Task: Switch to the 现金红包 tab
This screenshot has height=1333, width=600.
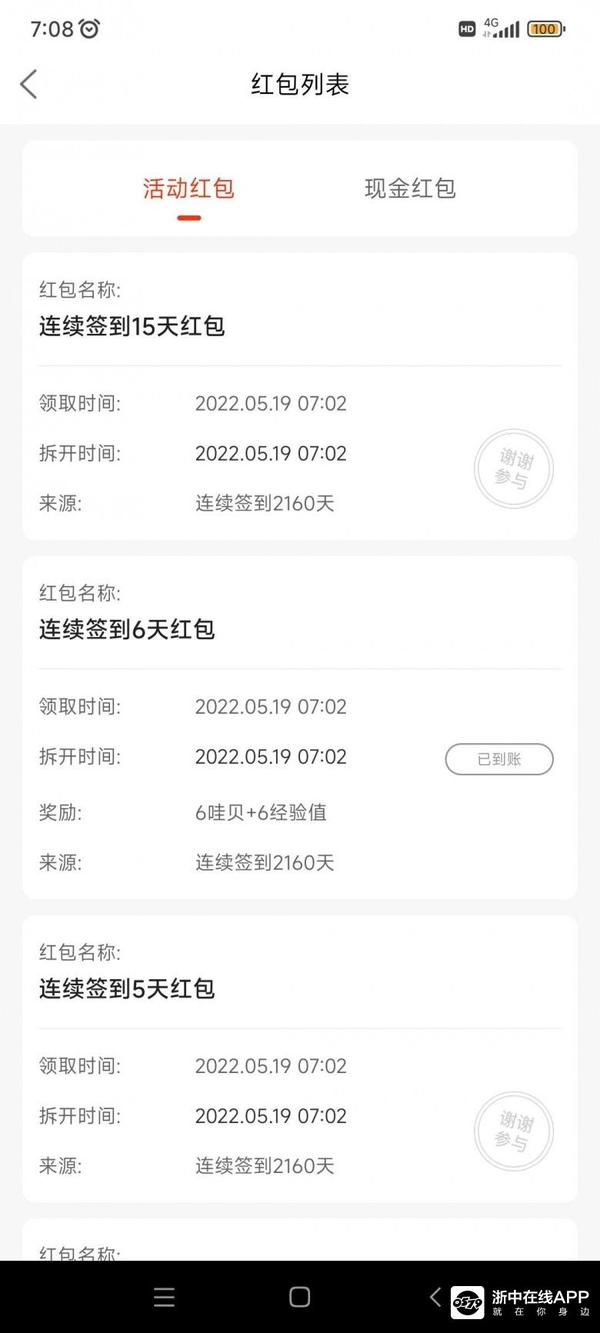Action: pos(410,189)
